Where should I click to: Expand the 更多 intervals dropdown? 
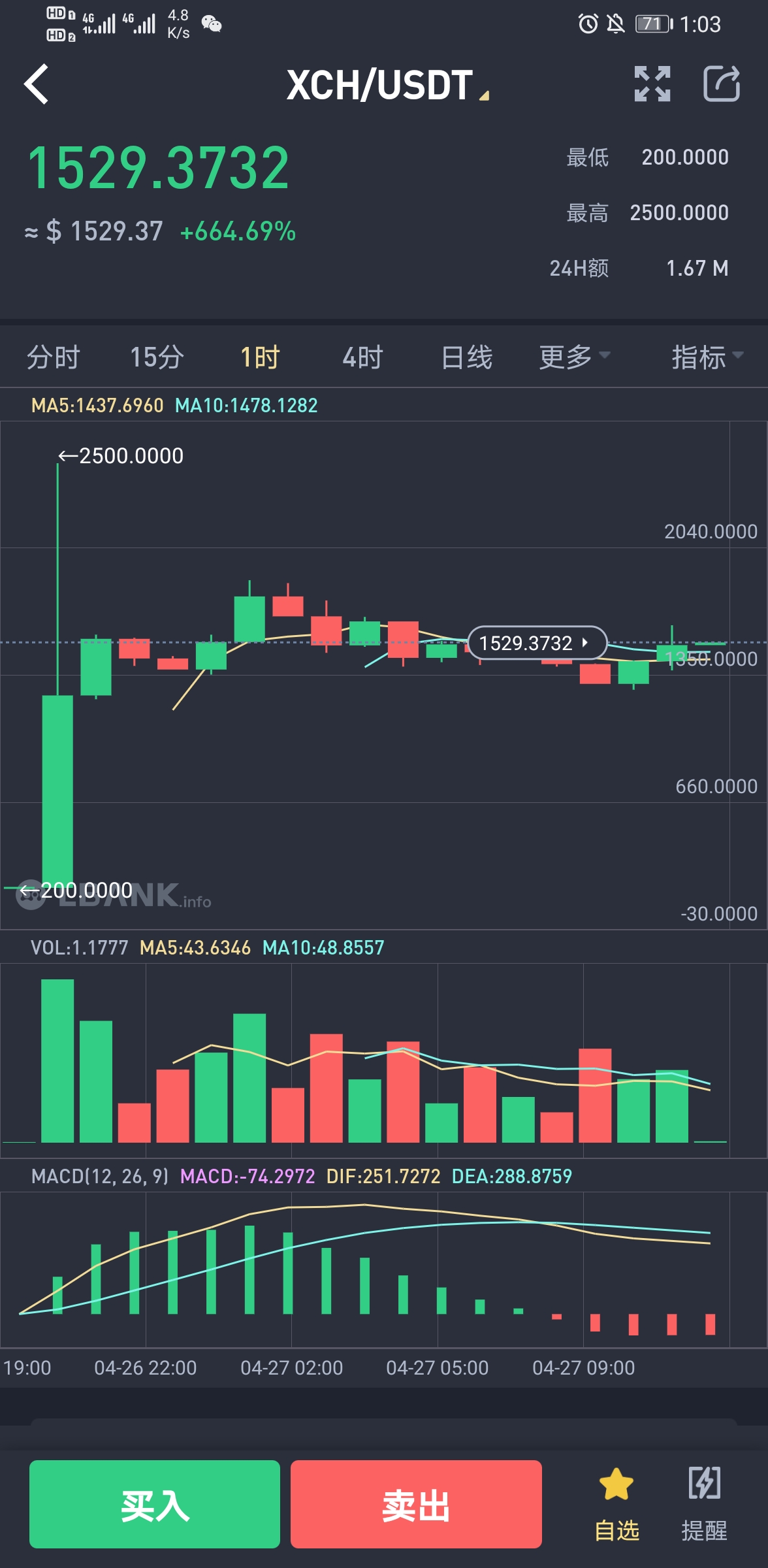pos(573,357)
